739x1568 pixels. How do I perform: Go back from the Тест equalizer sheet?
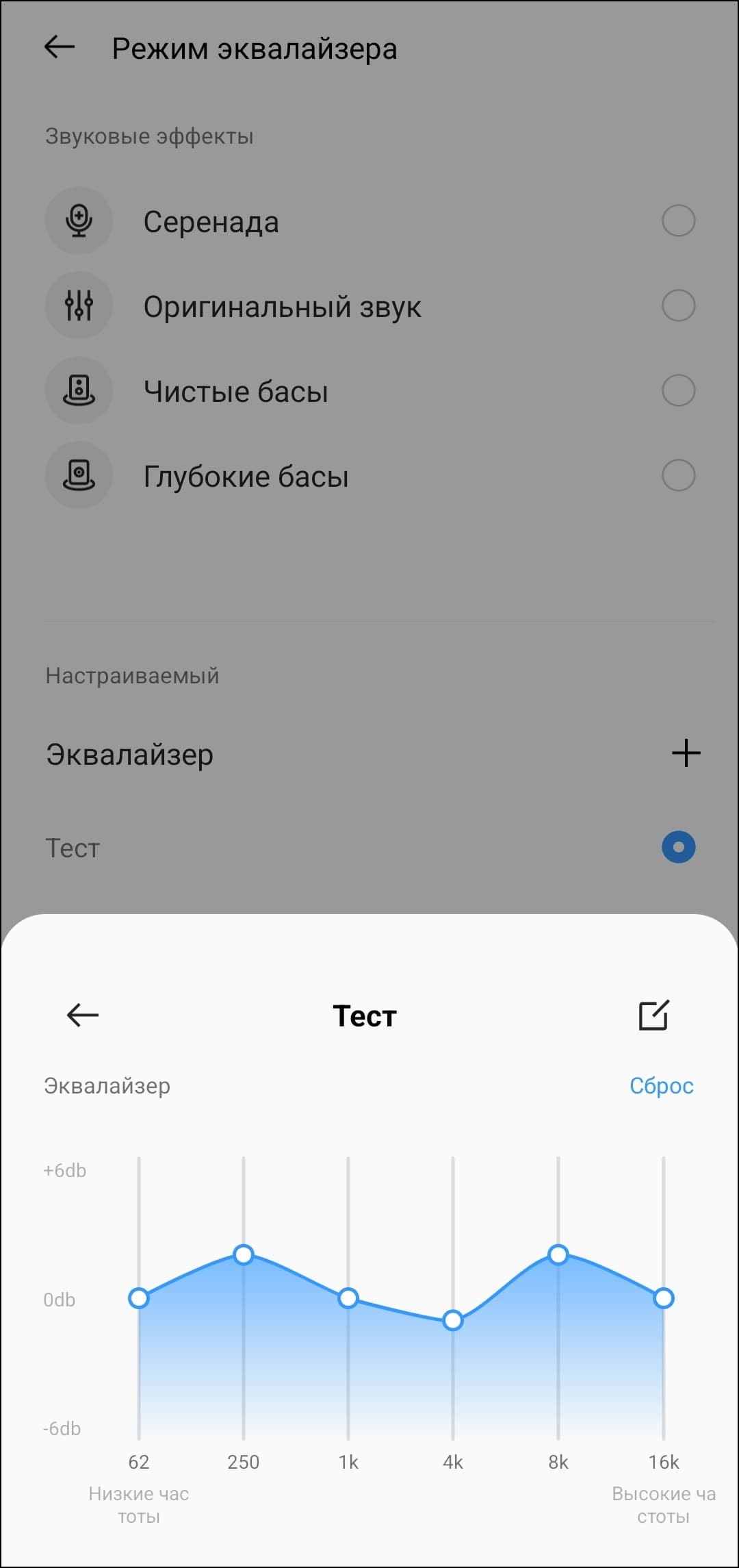(x=83, y=1015)
